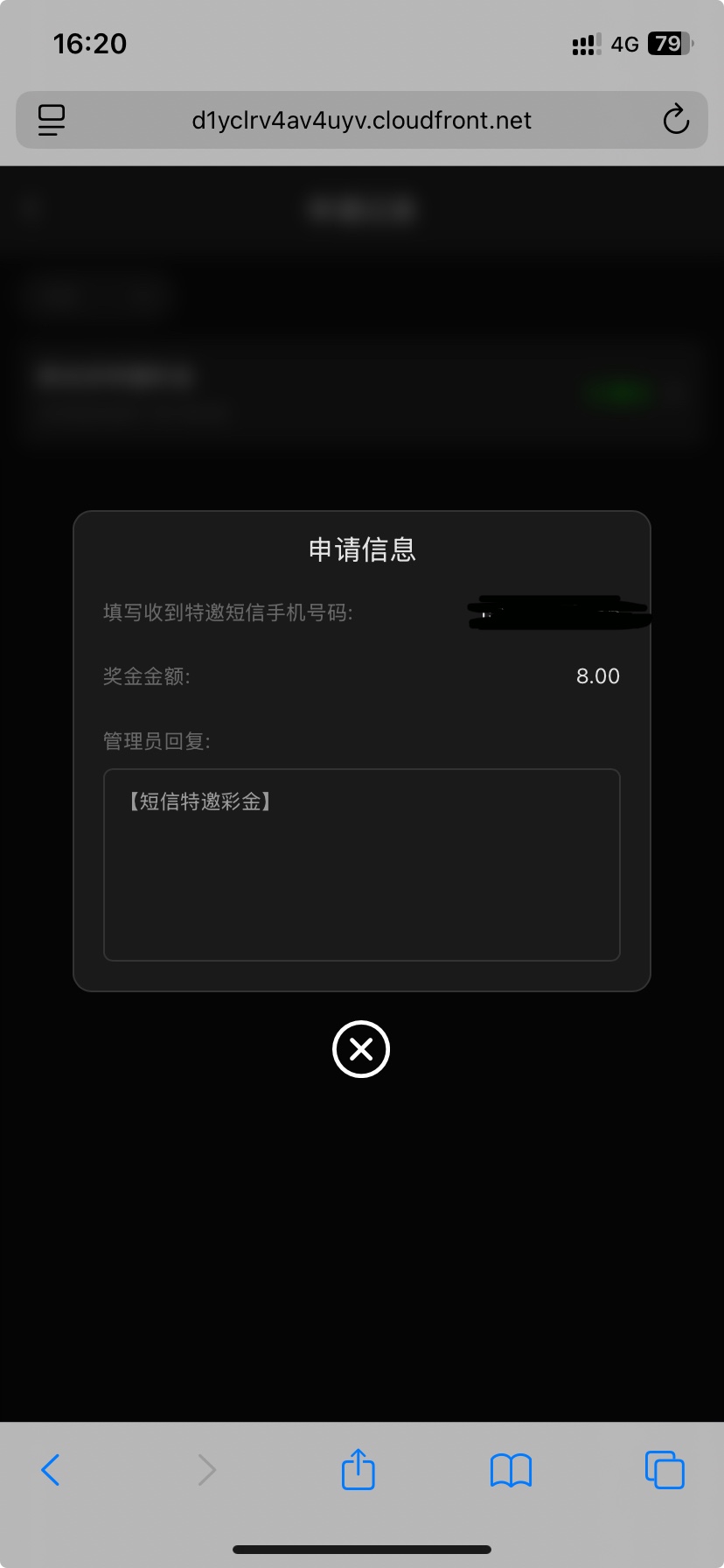The height and width of the screenshot is (1568, 724).
Task: Tap the cloudfront.net address bar
Action: pyautogui.click(x=361, y=120)
